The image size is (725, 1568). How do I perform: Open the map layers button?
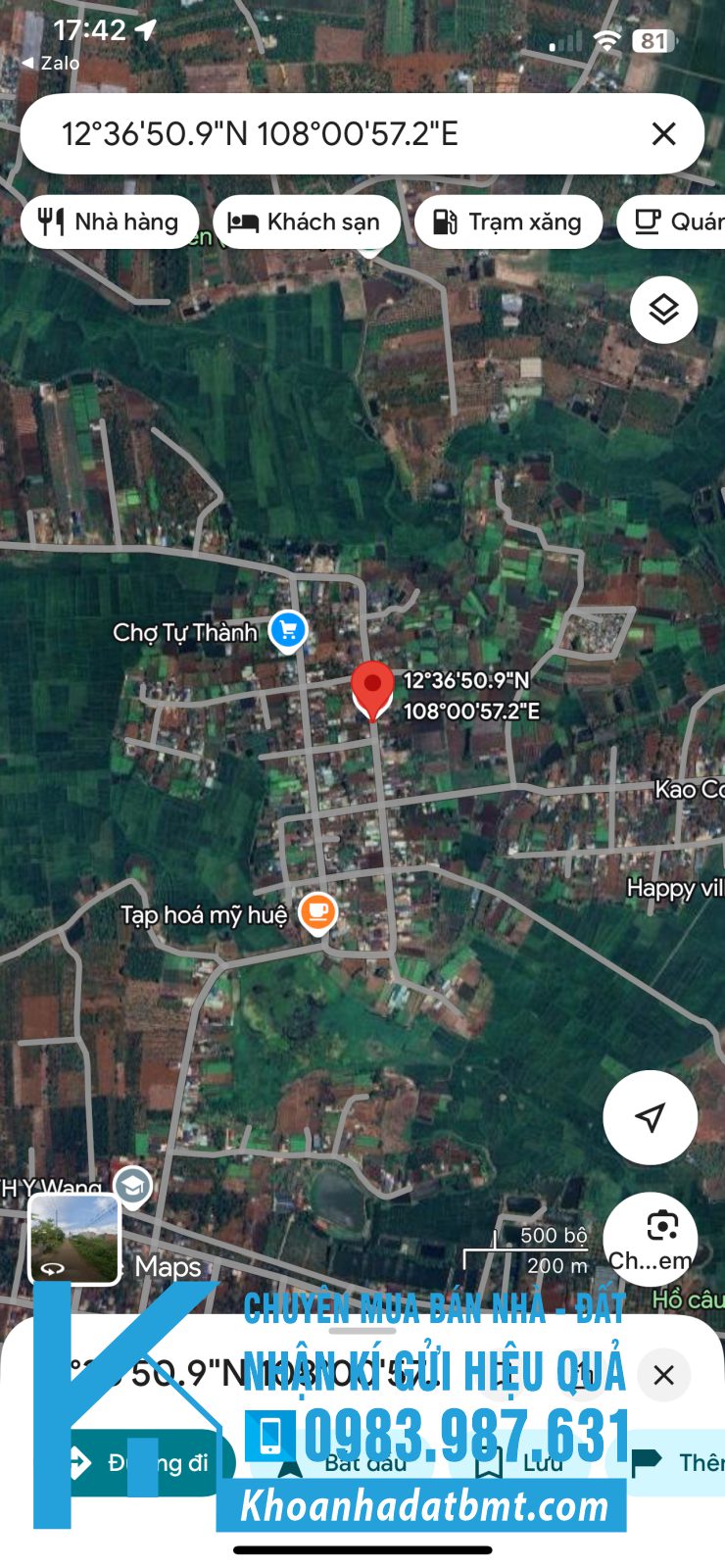[663, 310]
